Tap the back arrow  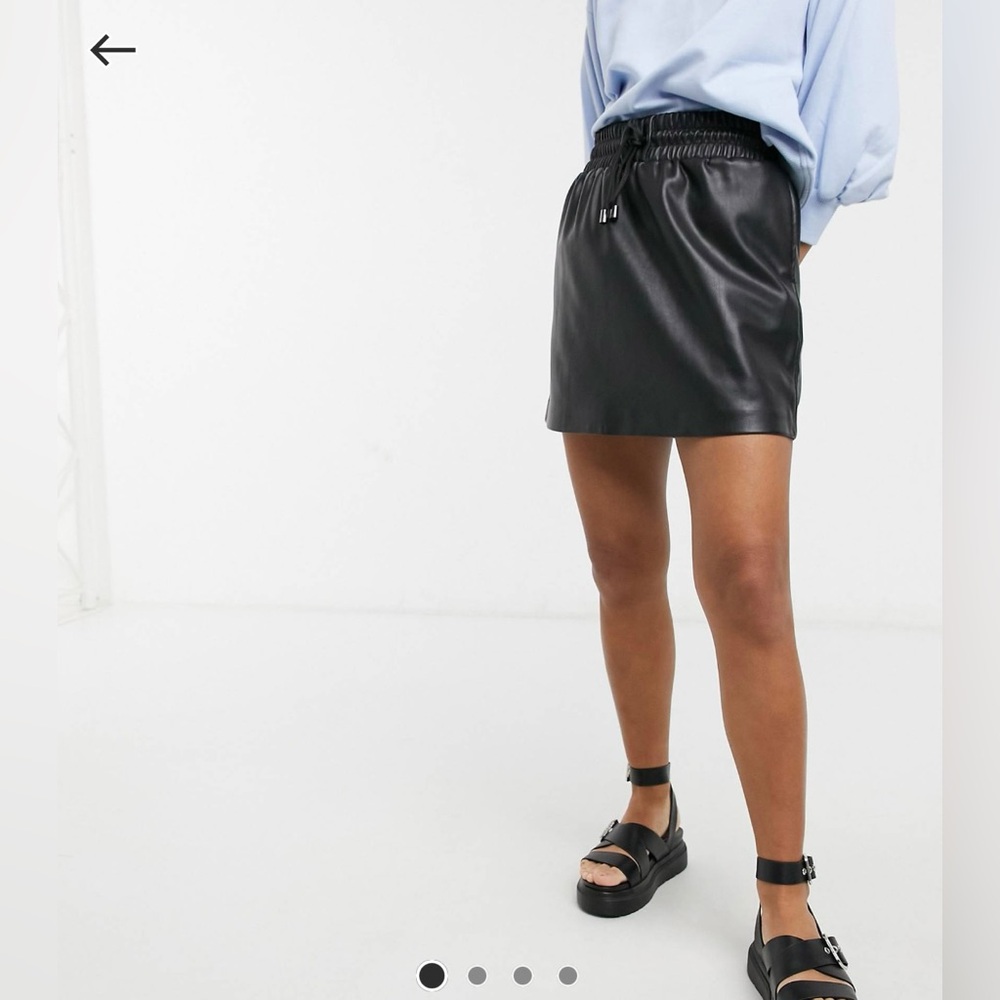coord(113,50)
